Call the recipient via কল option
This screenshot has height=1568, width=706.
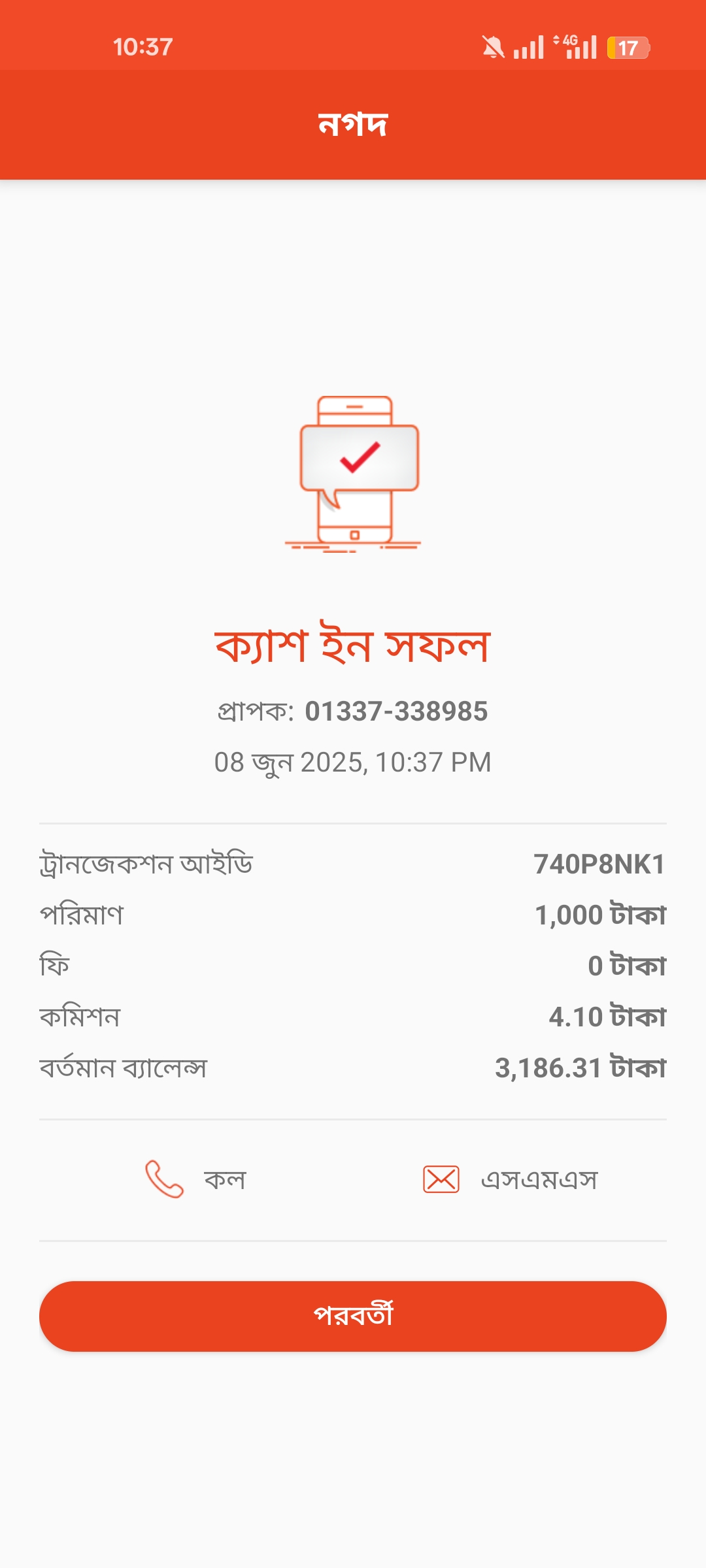pyautogui.click(x=196, y=1179)
